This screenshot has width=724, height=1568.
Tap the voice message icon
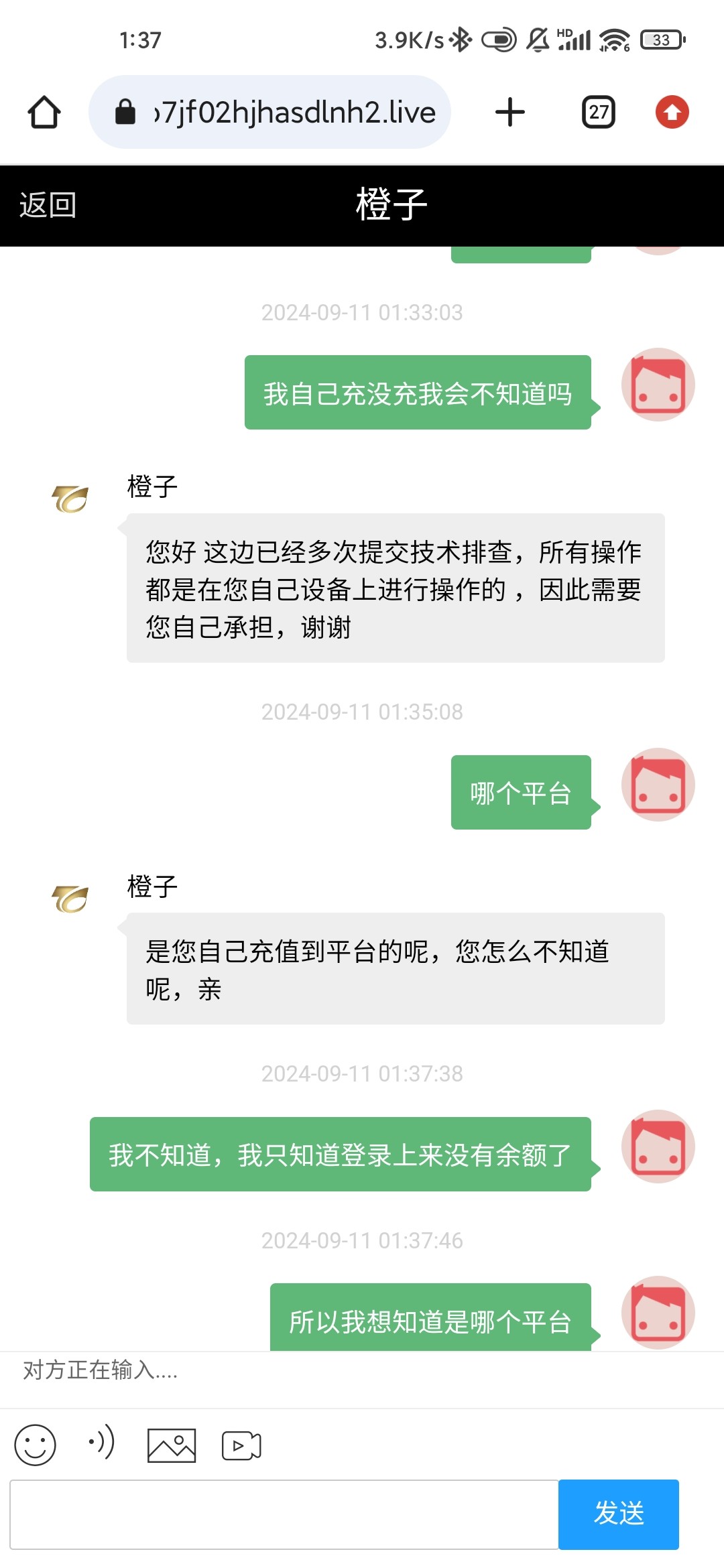pyautogui.click(x=102, y=1443)
